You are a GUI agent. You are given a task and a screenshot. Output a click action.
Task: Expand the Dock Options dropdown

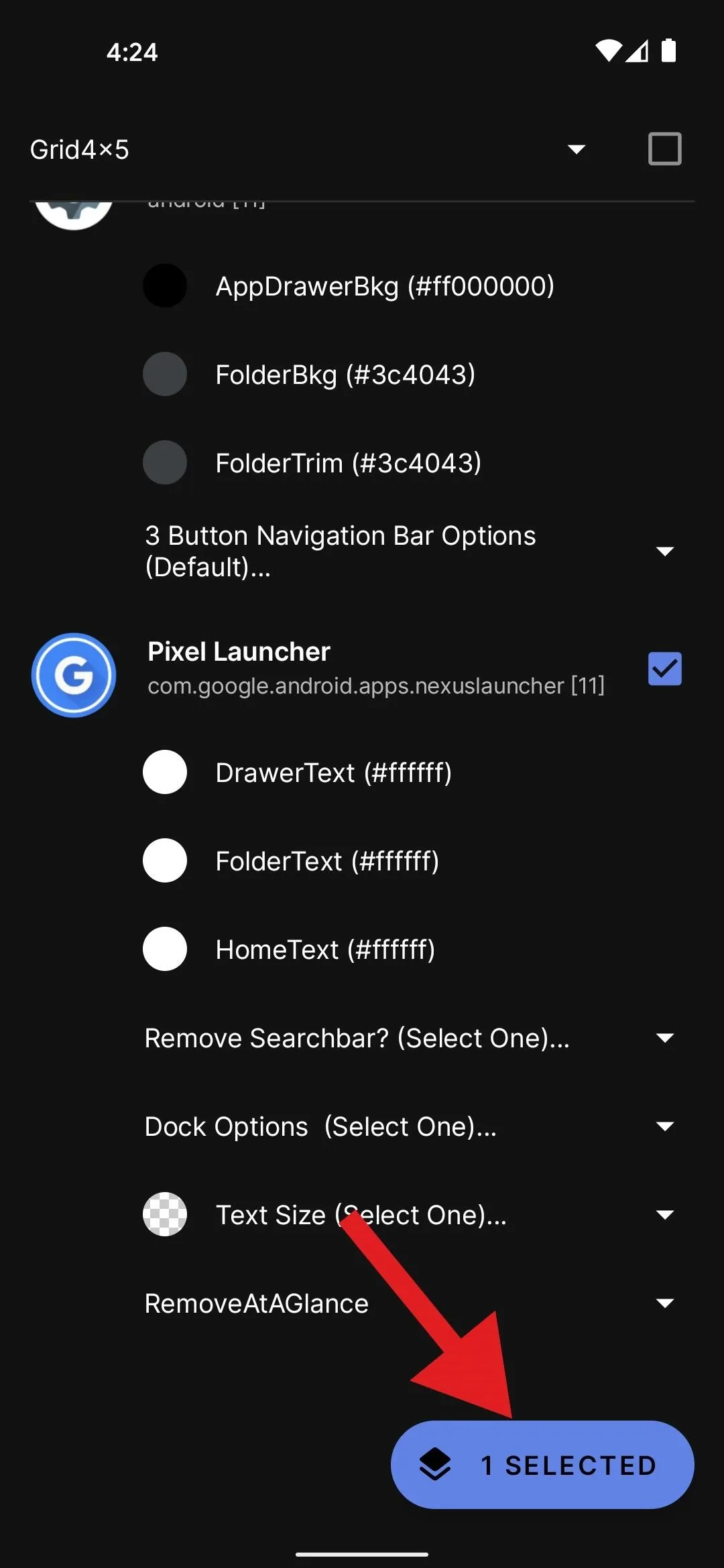click(x=410, y=1126)
